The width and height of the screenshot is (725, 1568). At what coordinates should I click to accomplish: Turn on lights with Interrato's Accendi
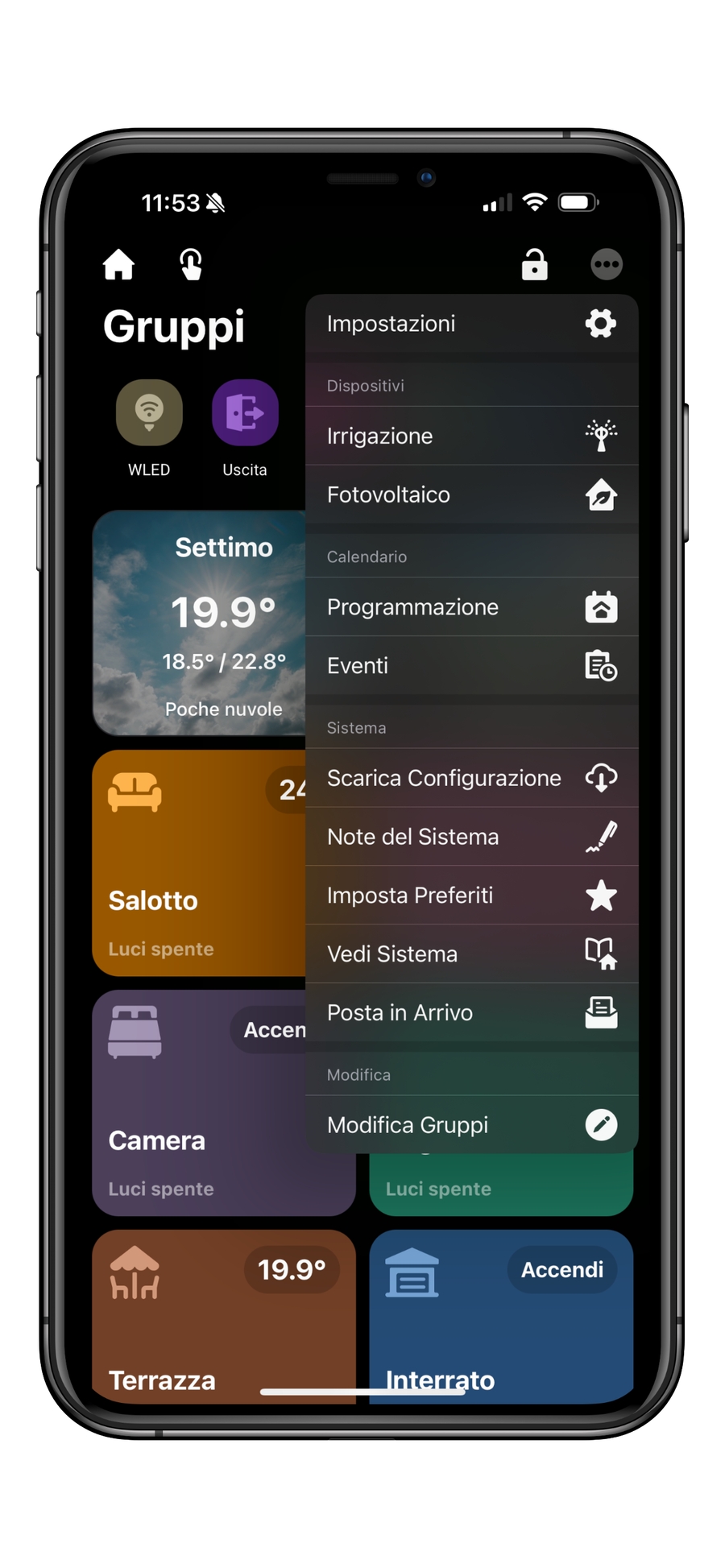(x=561, y=1270)
